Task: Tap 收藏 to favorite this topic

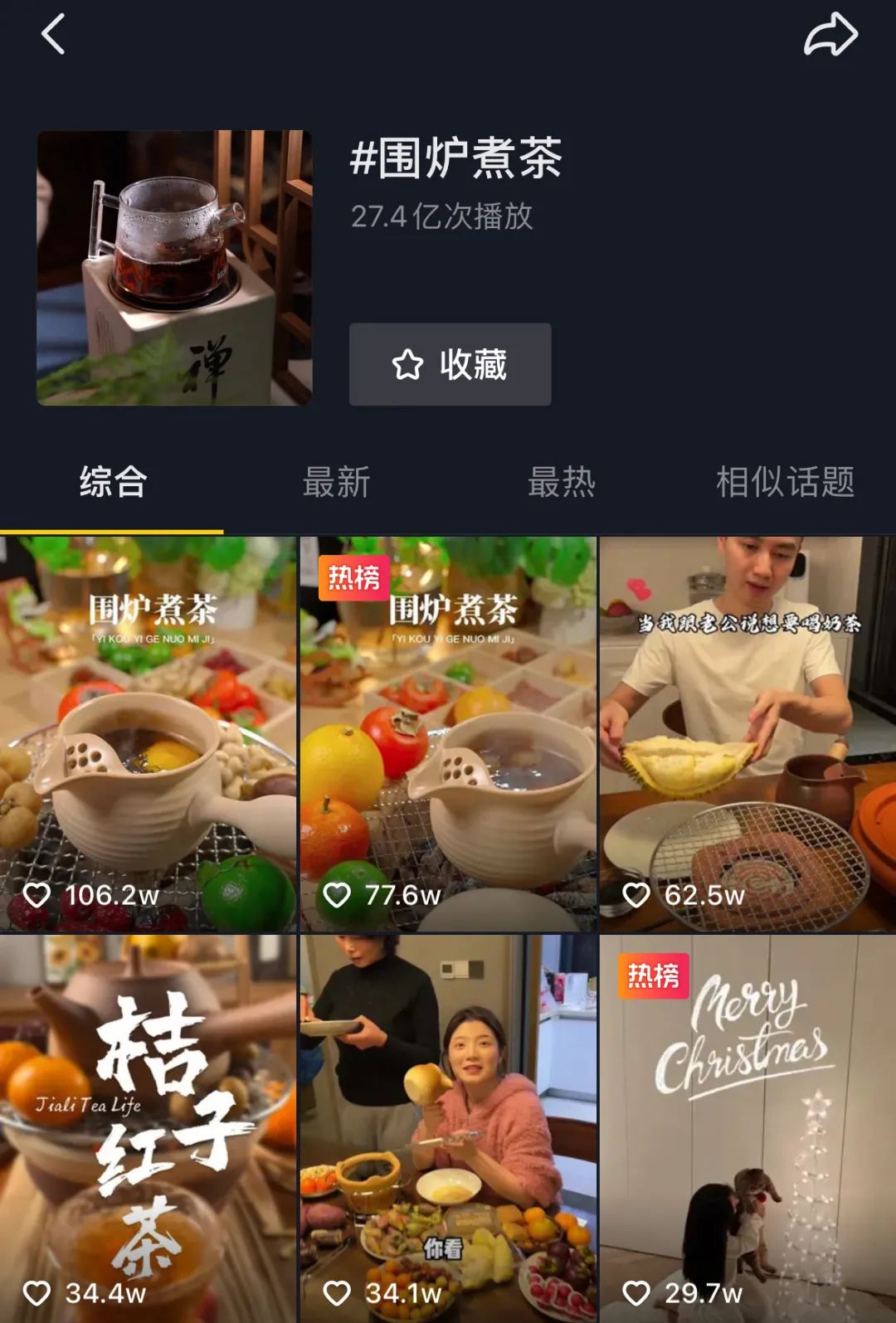Action: [x=450, y=364]
